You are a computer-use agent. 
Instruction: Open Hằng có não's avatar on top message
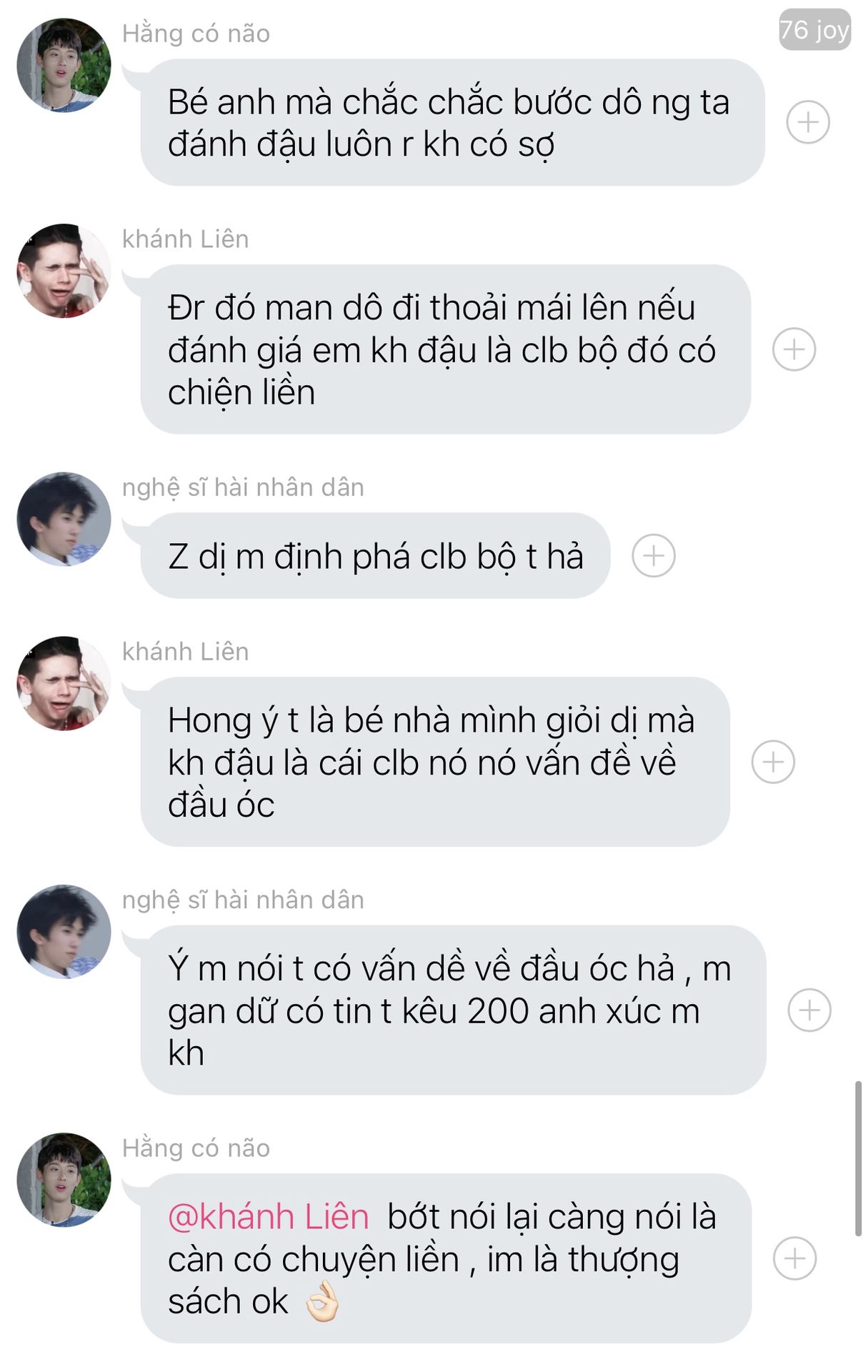point(64,65)
